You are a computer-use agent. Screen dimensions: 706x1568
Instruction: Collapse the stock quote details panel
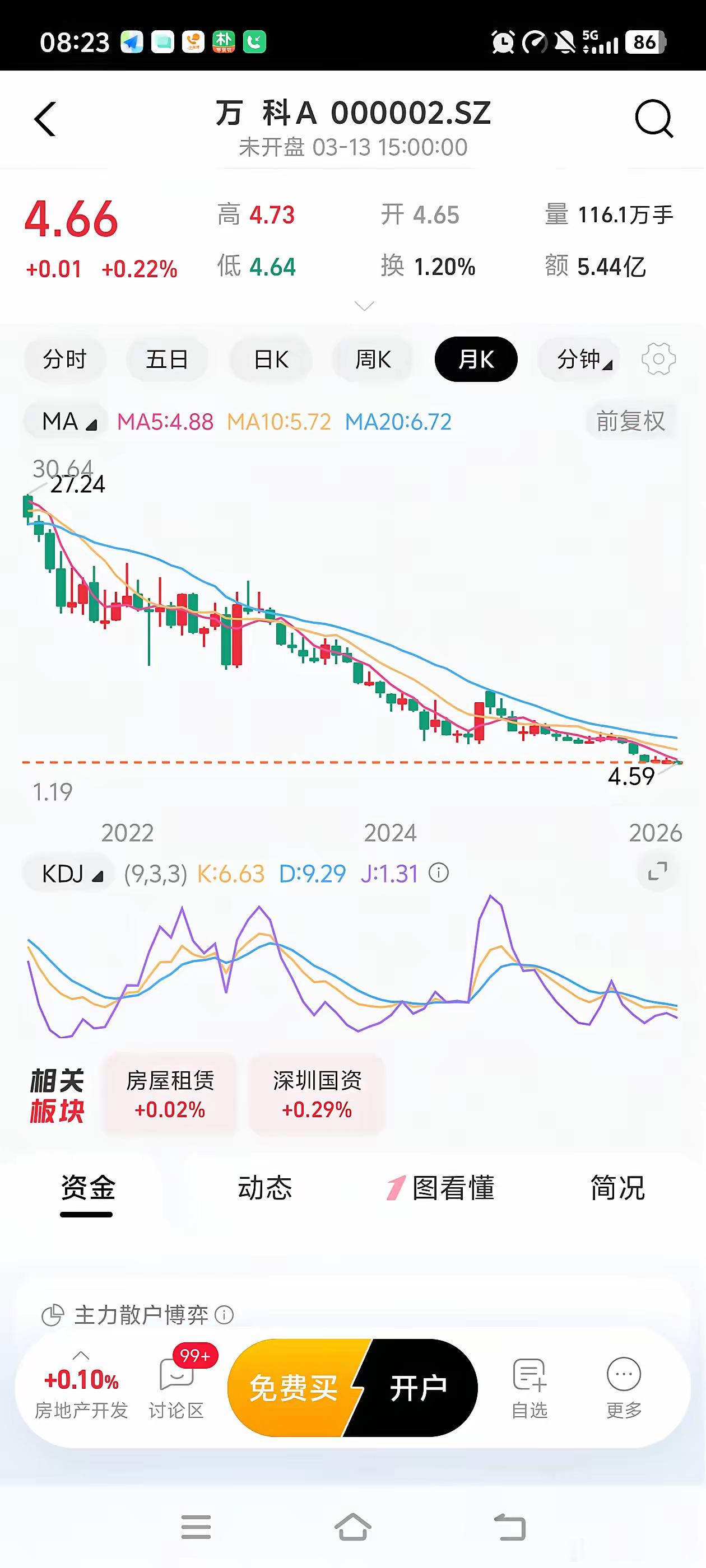pyautogui.click(x=364, y=306)
